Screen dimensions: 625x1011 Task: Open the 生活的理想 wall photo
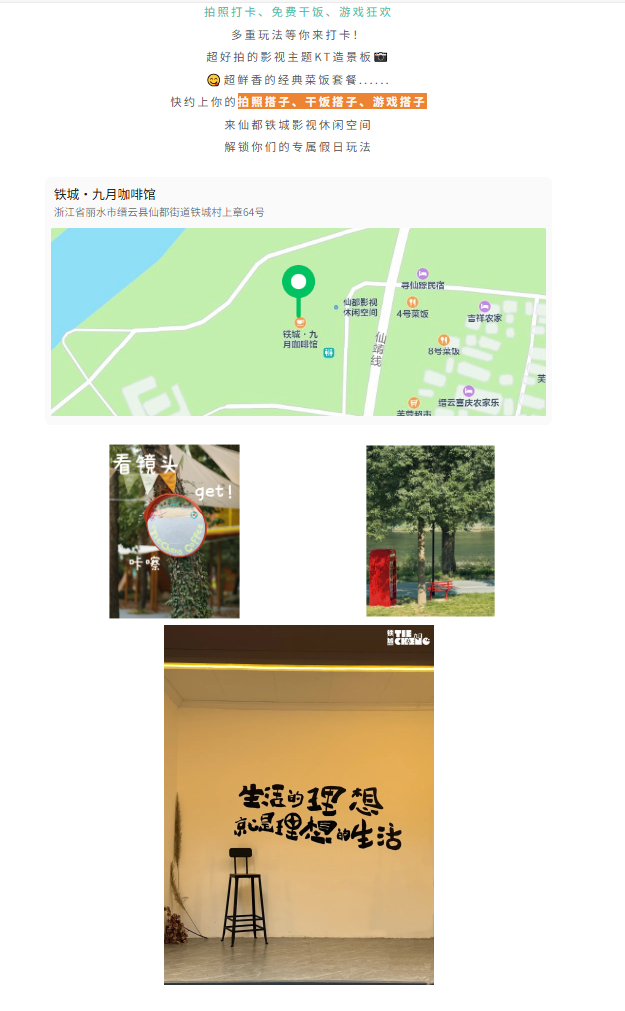coord(299,805)
